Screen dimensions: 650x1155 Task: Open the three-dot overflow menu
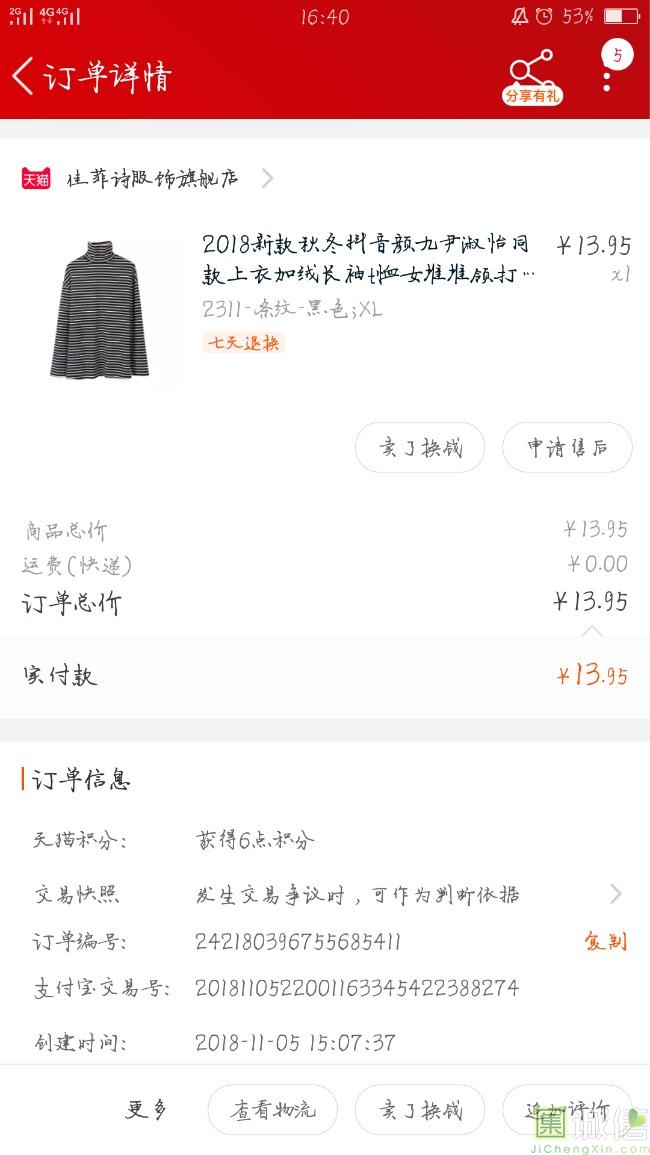(607, 78)
